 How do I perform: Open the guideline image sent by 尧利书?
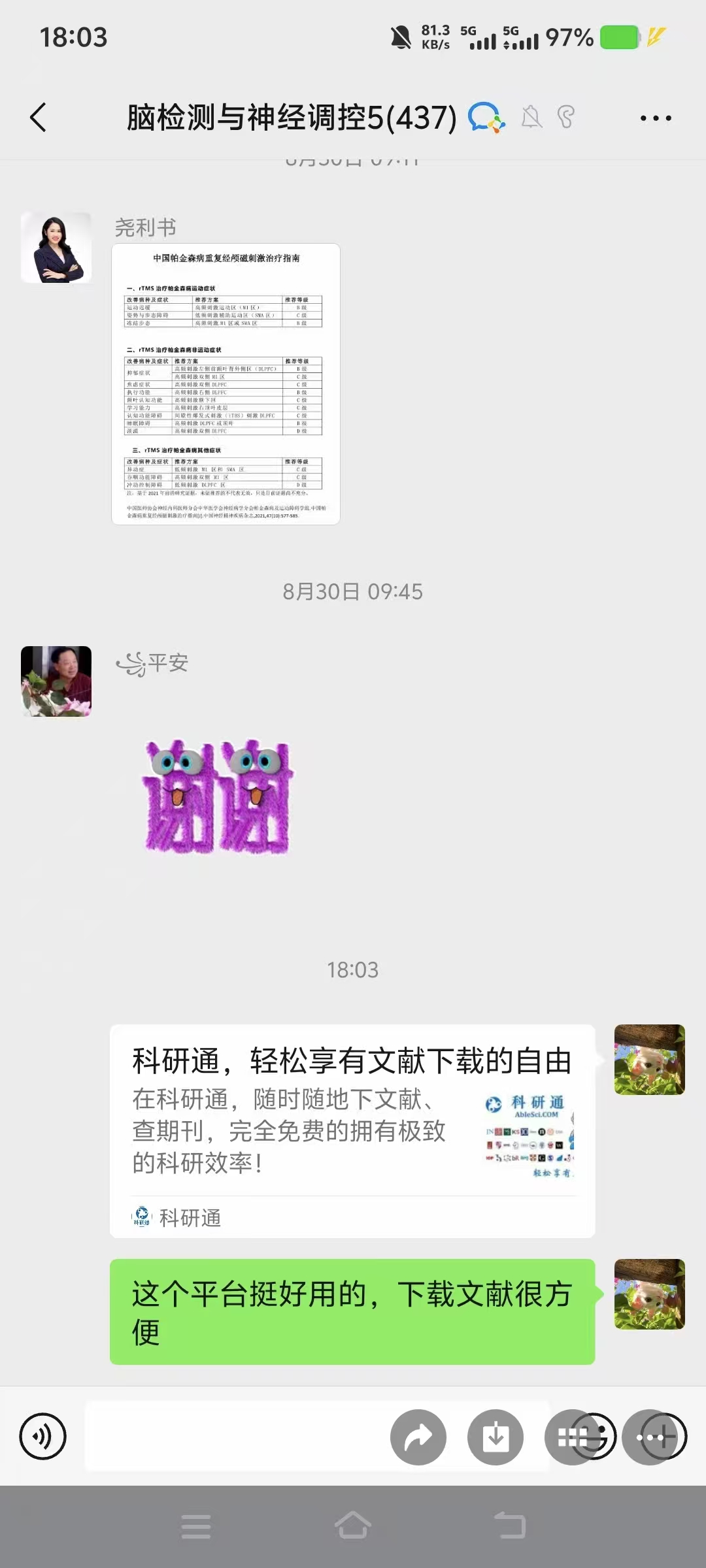pyautogui.click(x=226, y=384)
